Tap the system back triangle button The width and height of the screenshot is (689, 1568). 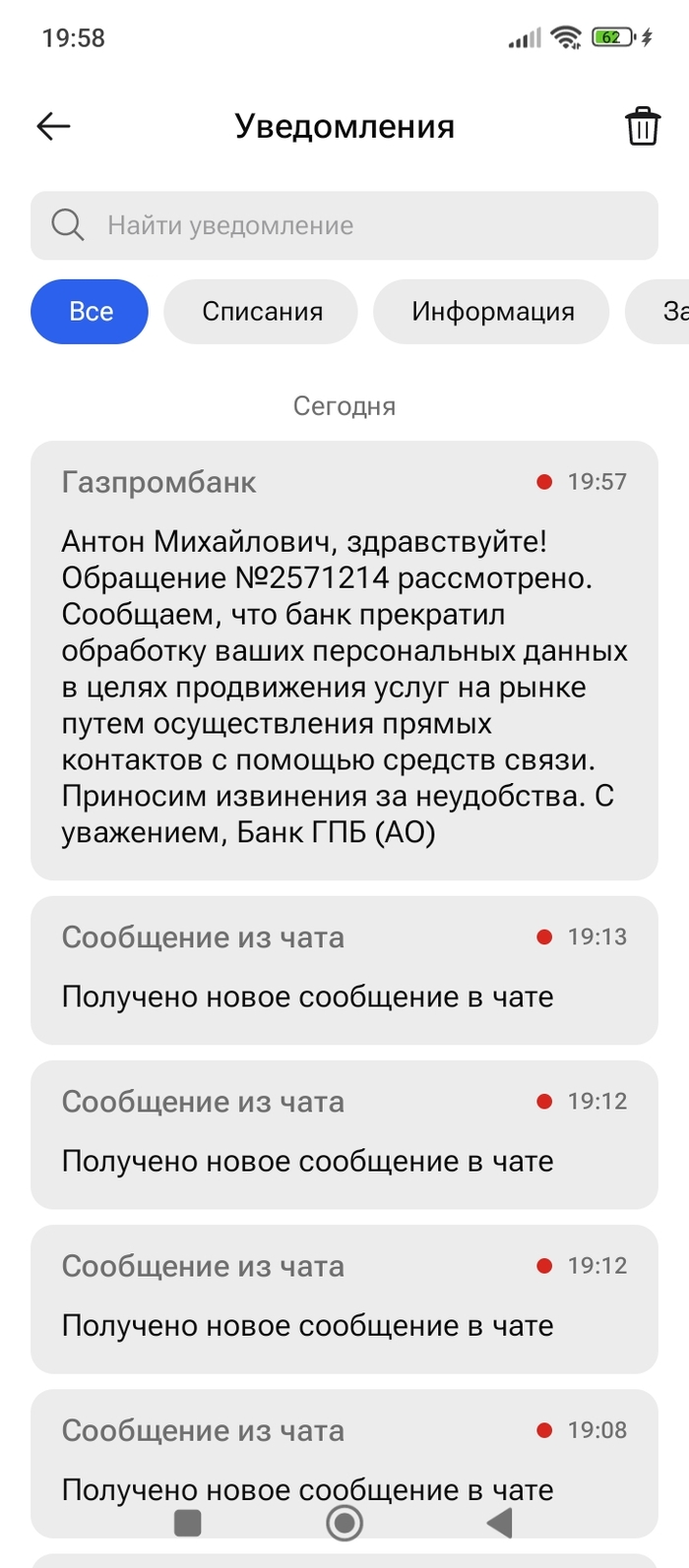500,1523
